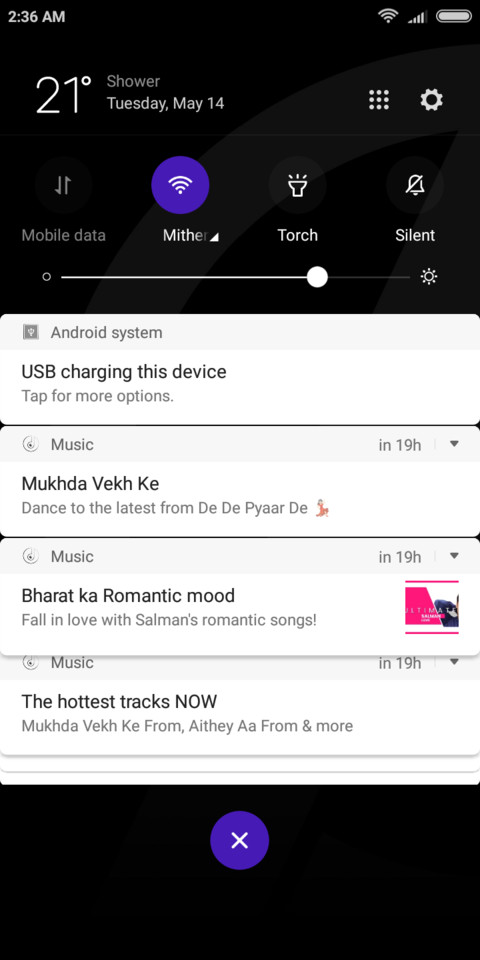Open the settings gear
This screenshot has height=960, width=480.
431,99
